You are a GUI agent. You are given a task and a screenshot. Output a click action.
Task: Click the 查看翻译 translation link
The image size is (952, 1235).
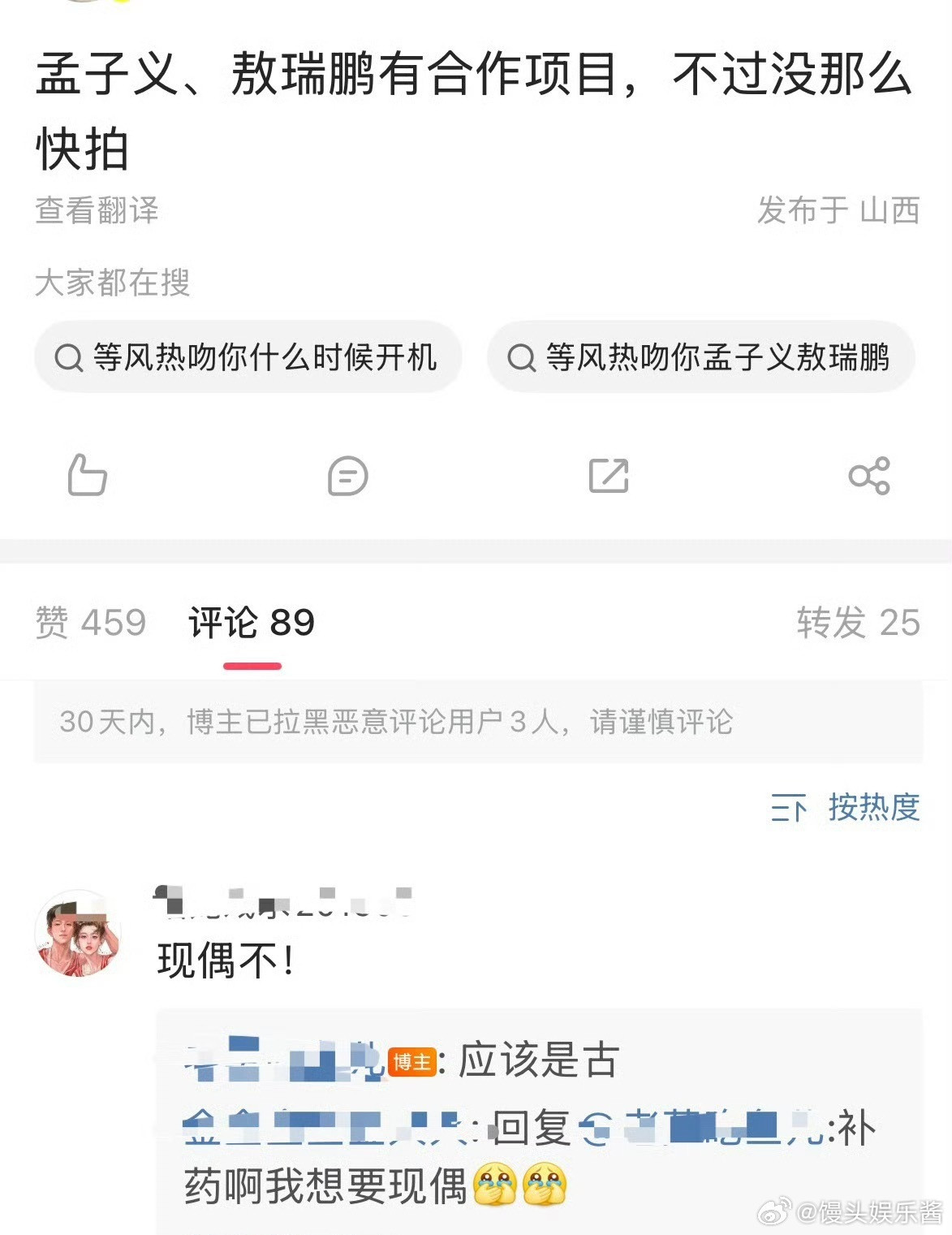pos(97,212)
